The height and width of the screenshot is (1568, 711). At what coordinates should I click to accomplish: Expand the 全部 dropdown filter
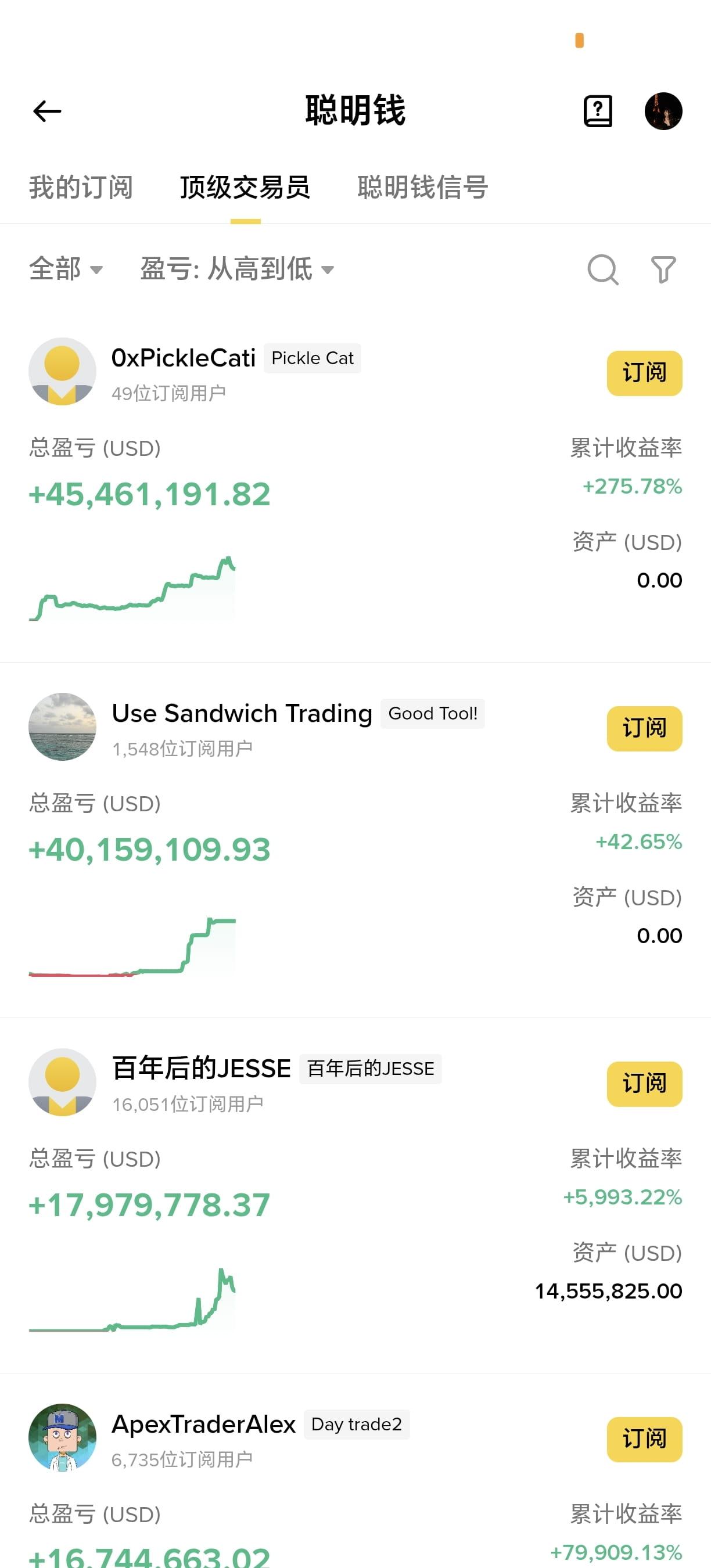66,268
